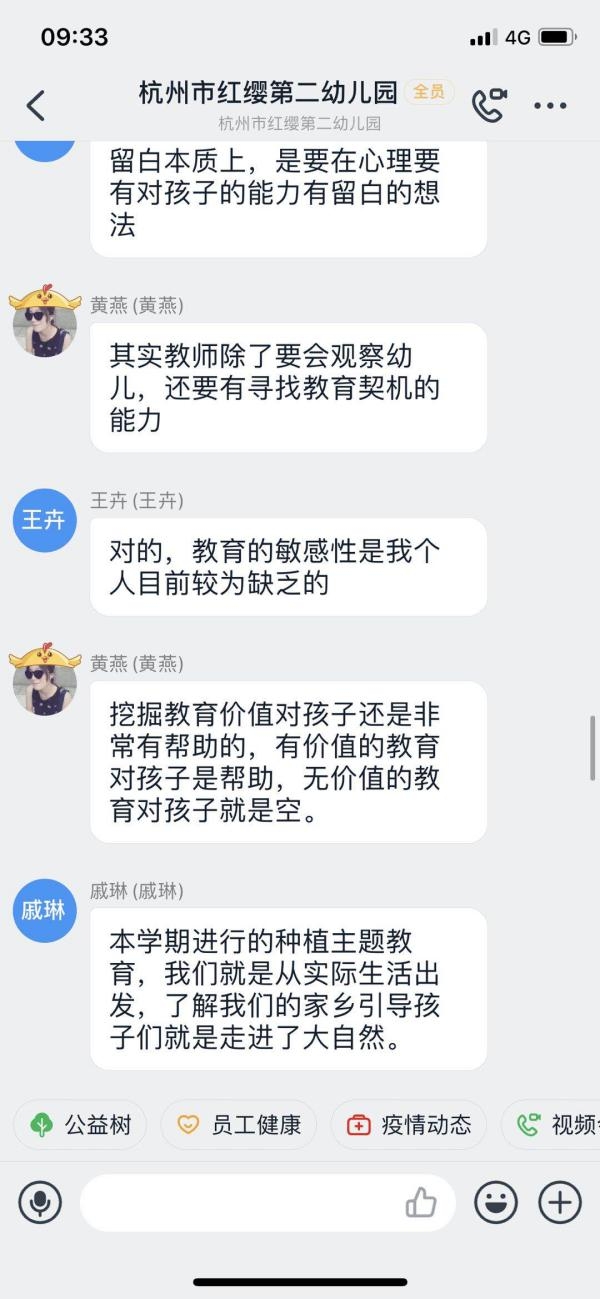Tap the voice input microphone button
Viewport: 600px width, 1299px height.
coord(40,1203)
